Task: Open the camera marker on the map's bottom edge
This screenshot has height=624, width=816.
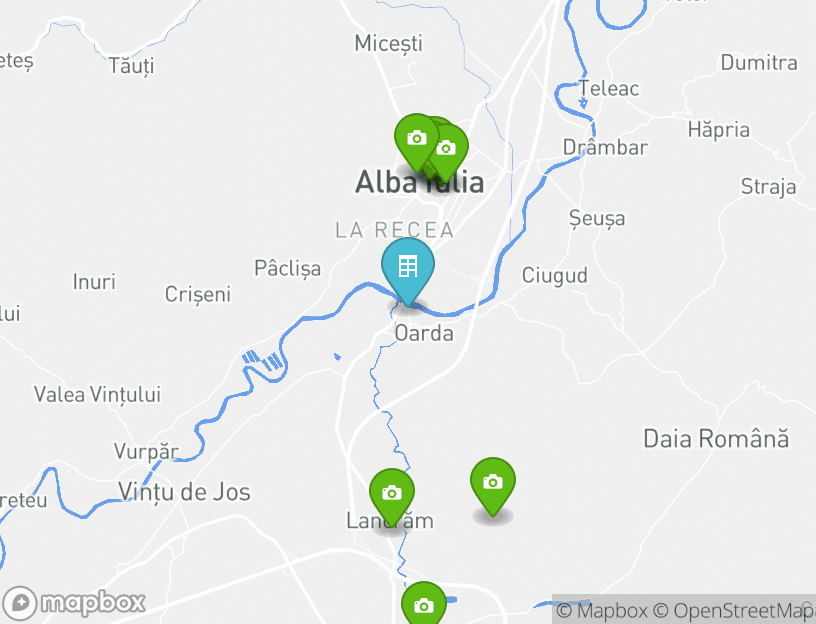Action: (x=424, y=606)
